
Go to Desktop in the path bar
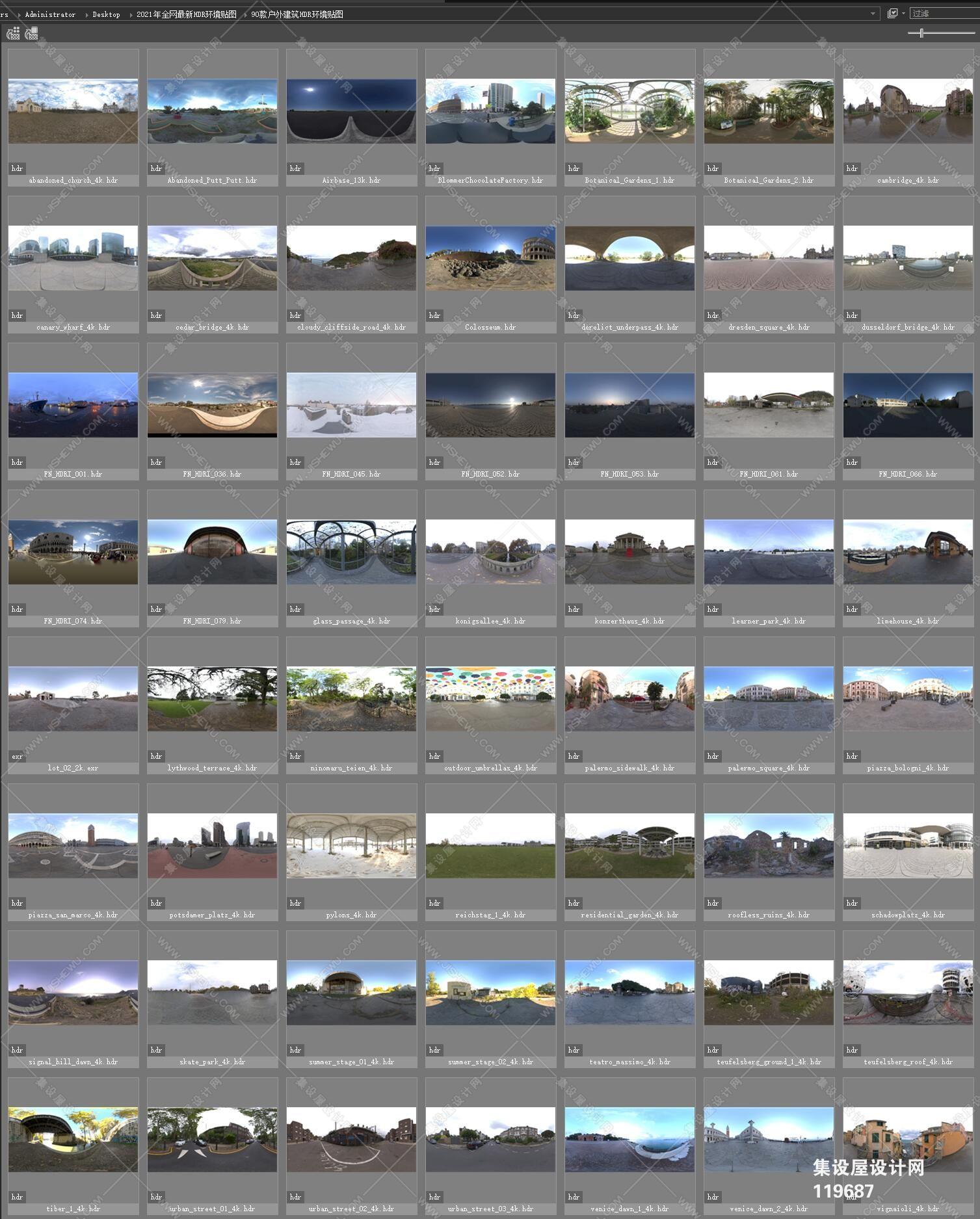(106, 14)
